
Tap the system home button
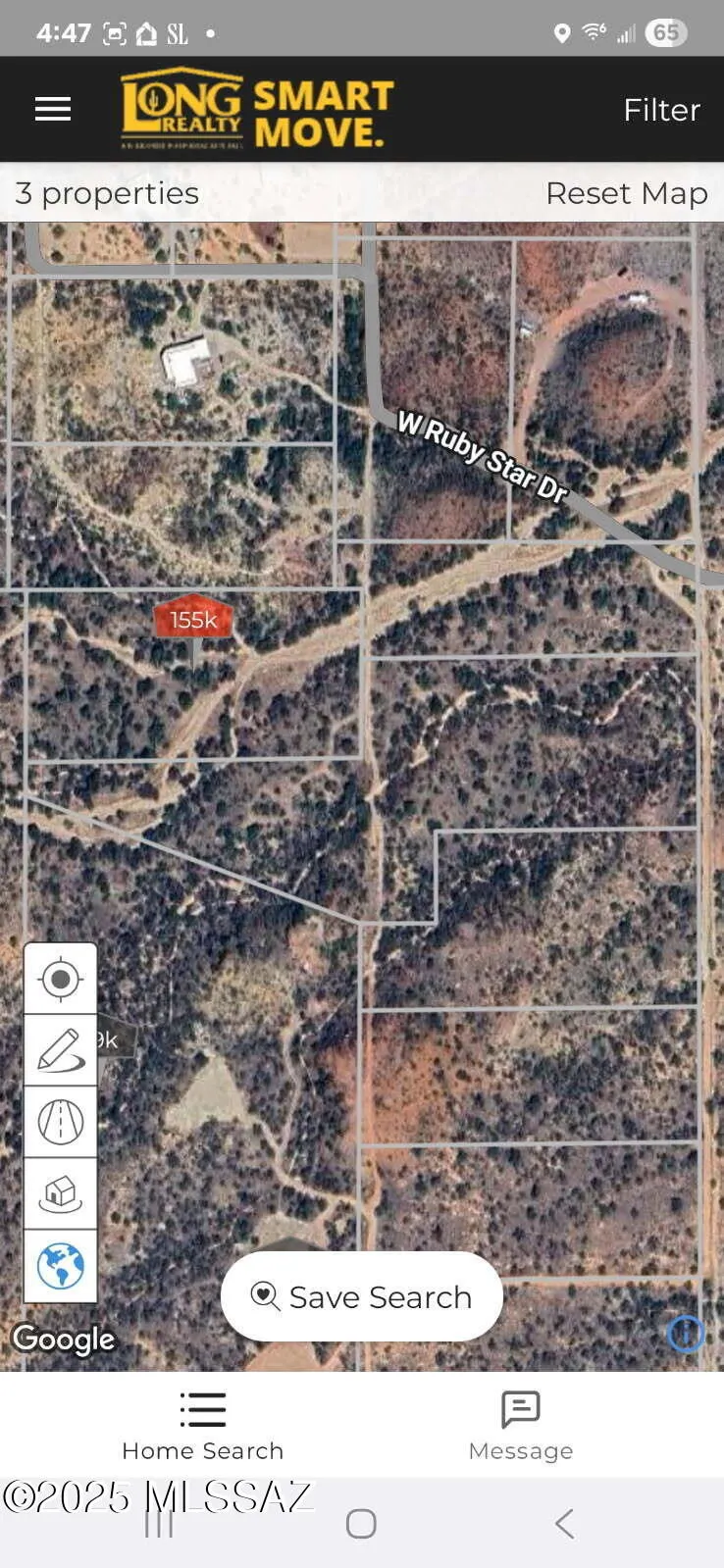(361, 1523)
